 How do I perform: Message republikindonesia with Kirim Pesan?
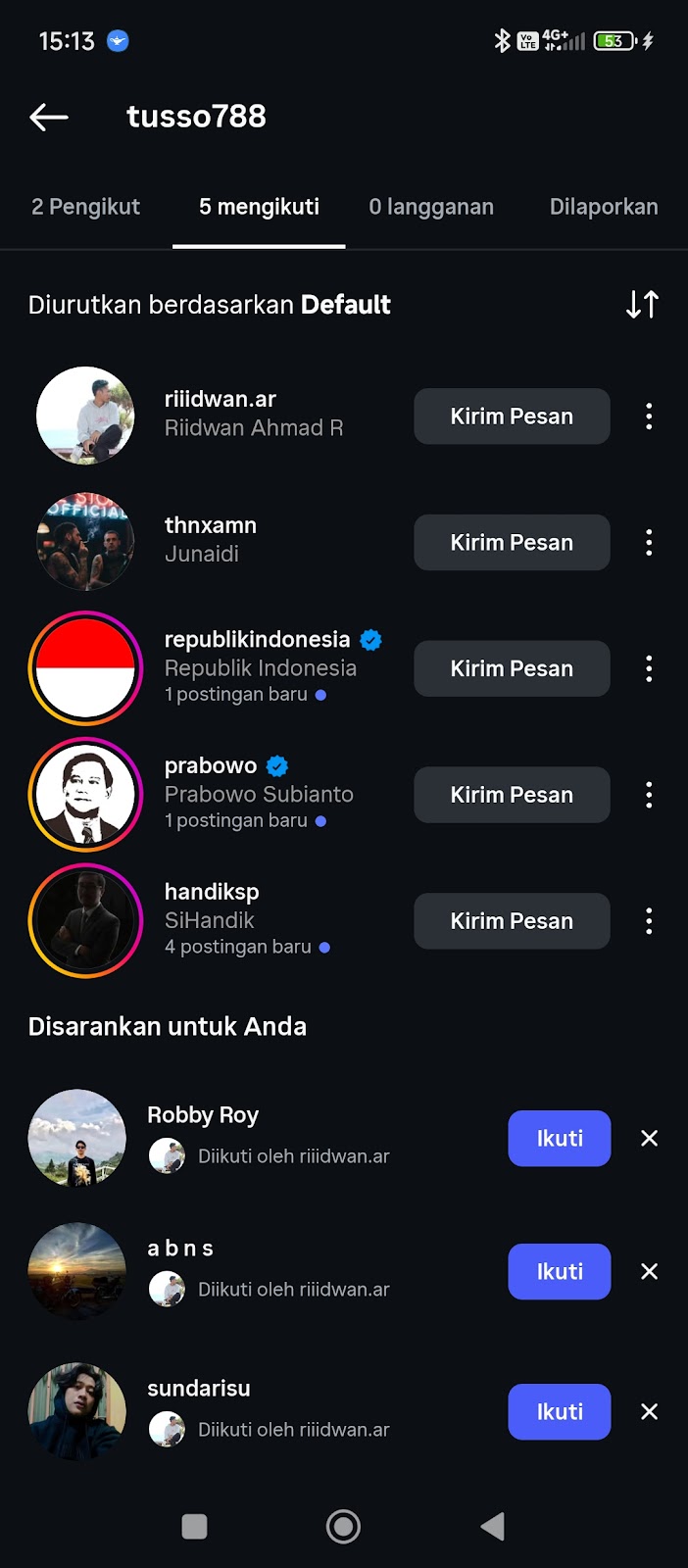512,669
